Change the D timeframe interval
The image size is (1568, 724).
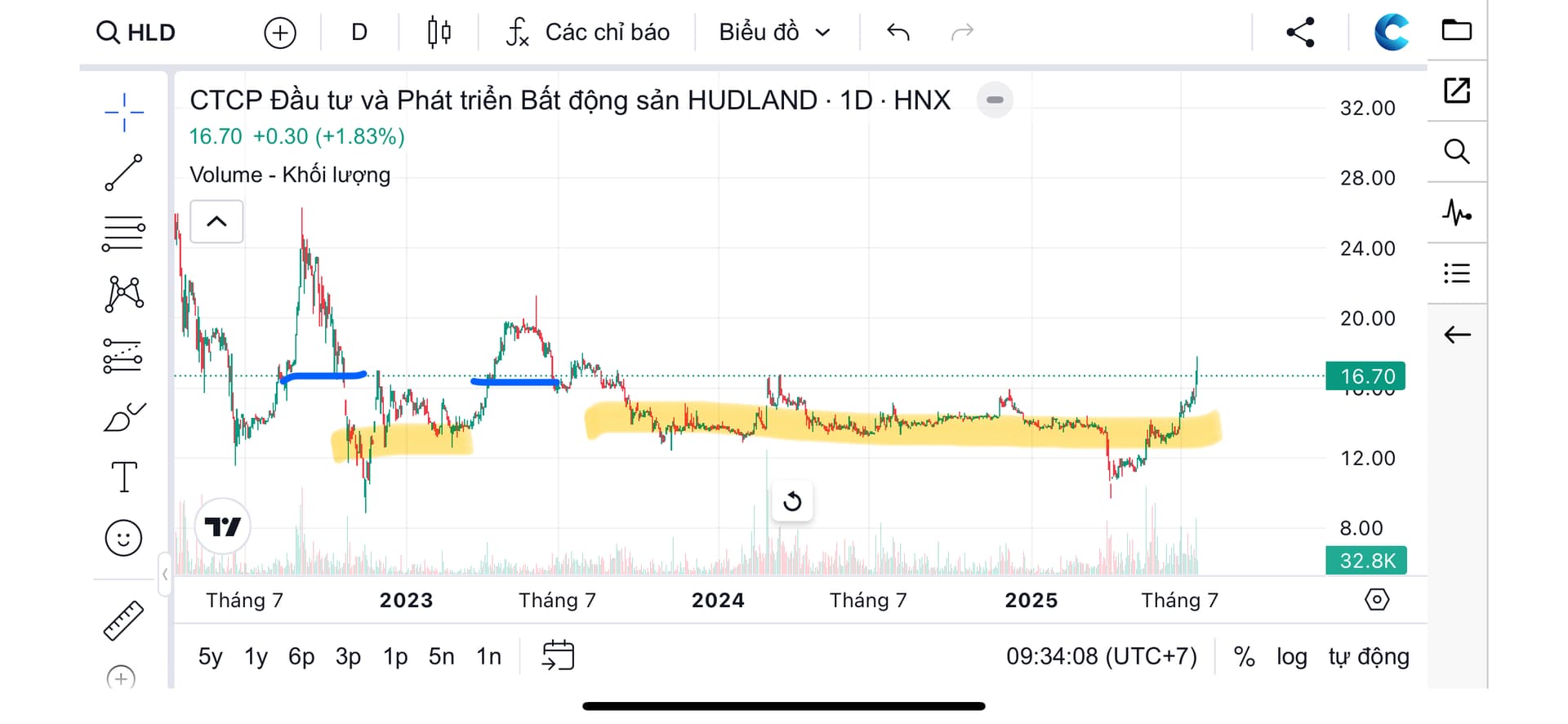click(359, 33)
